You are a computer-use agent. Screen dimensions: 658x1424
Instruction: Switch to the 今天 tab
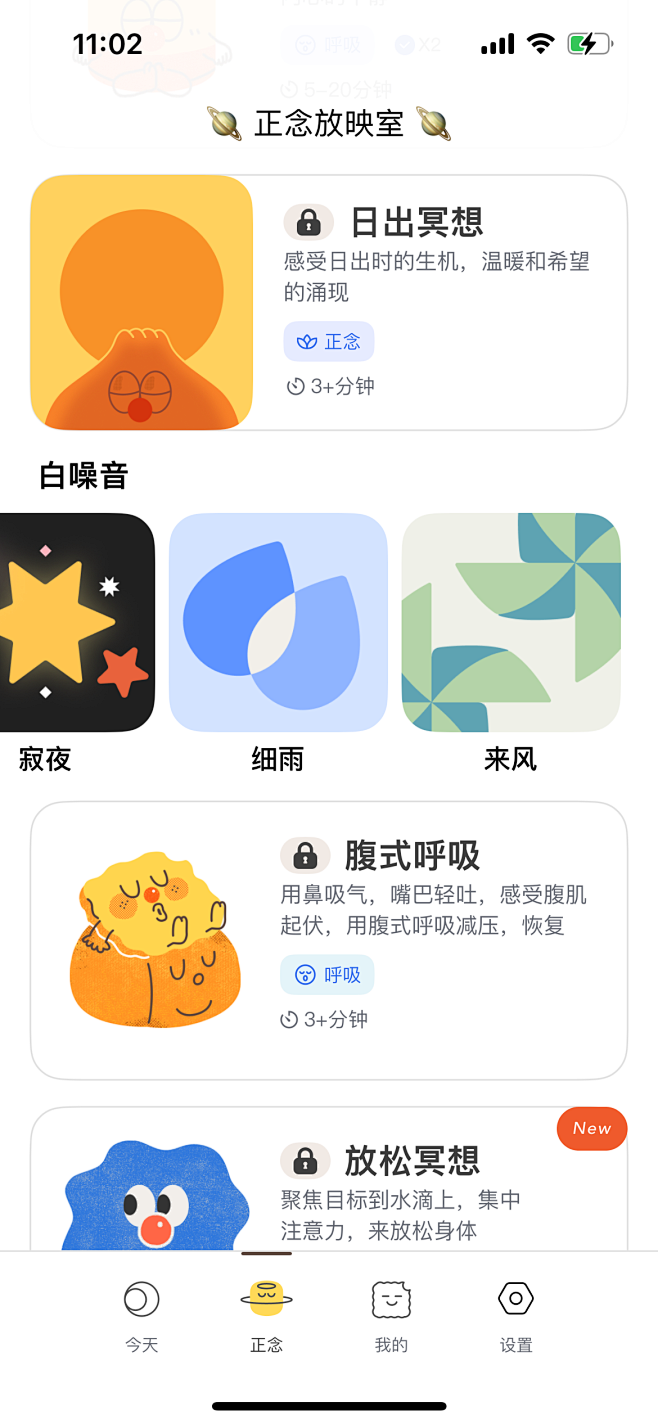pyautogui.click(x=142, y=1316)
